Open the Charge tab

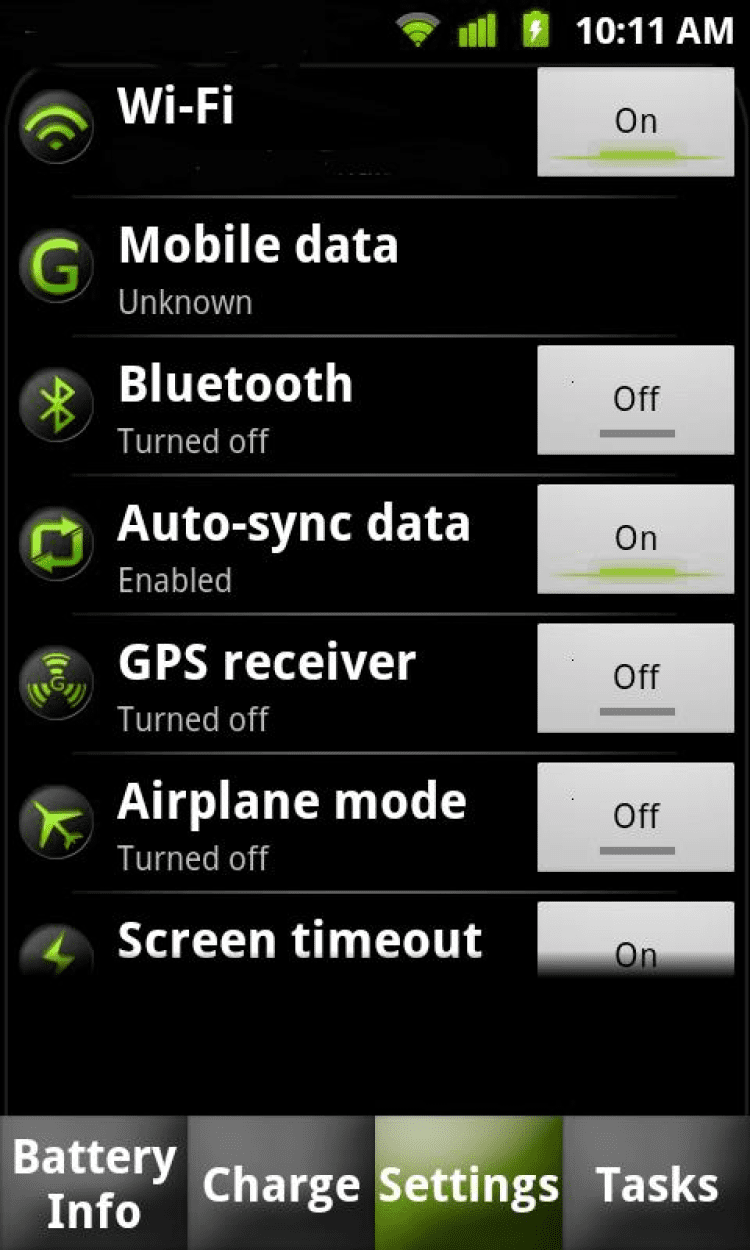click(x=281, y=1184)
